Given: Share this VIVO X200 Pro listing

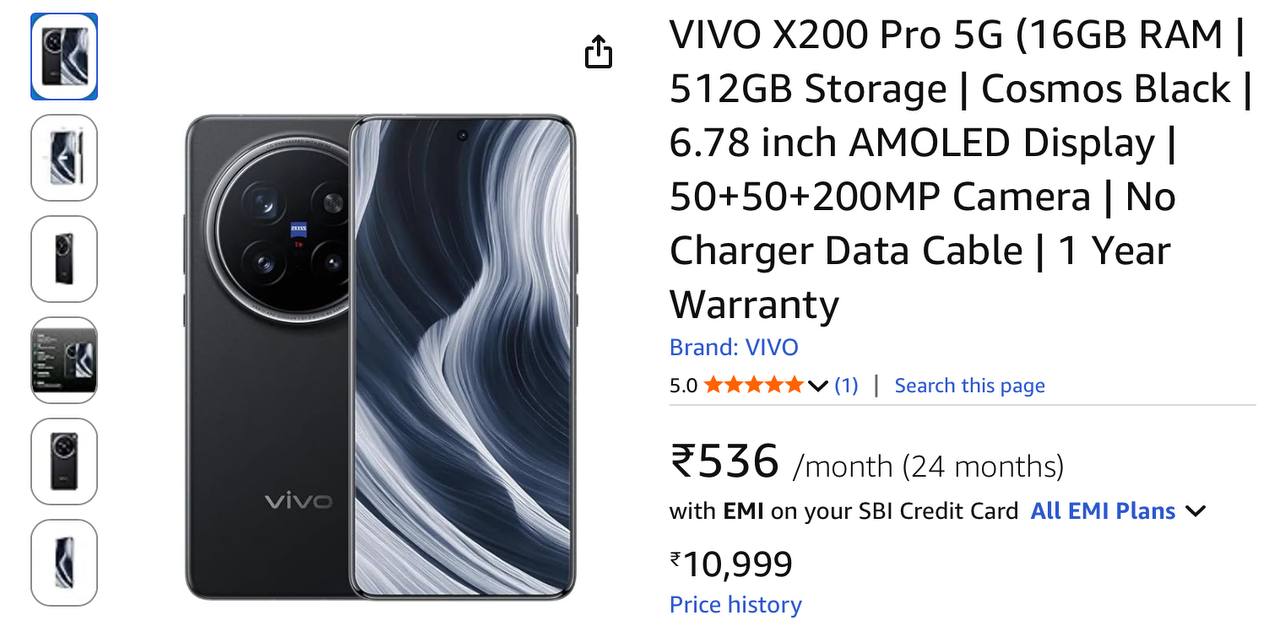Looking at the screenshot, I should tap(597, 52).
